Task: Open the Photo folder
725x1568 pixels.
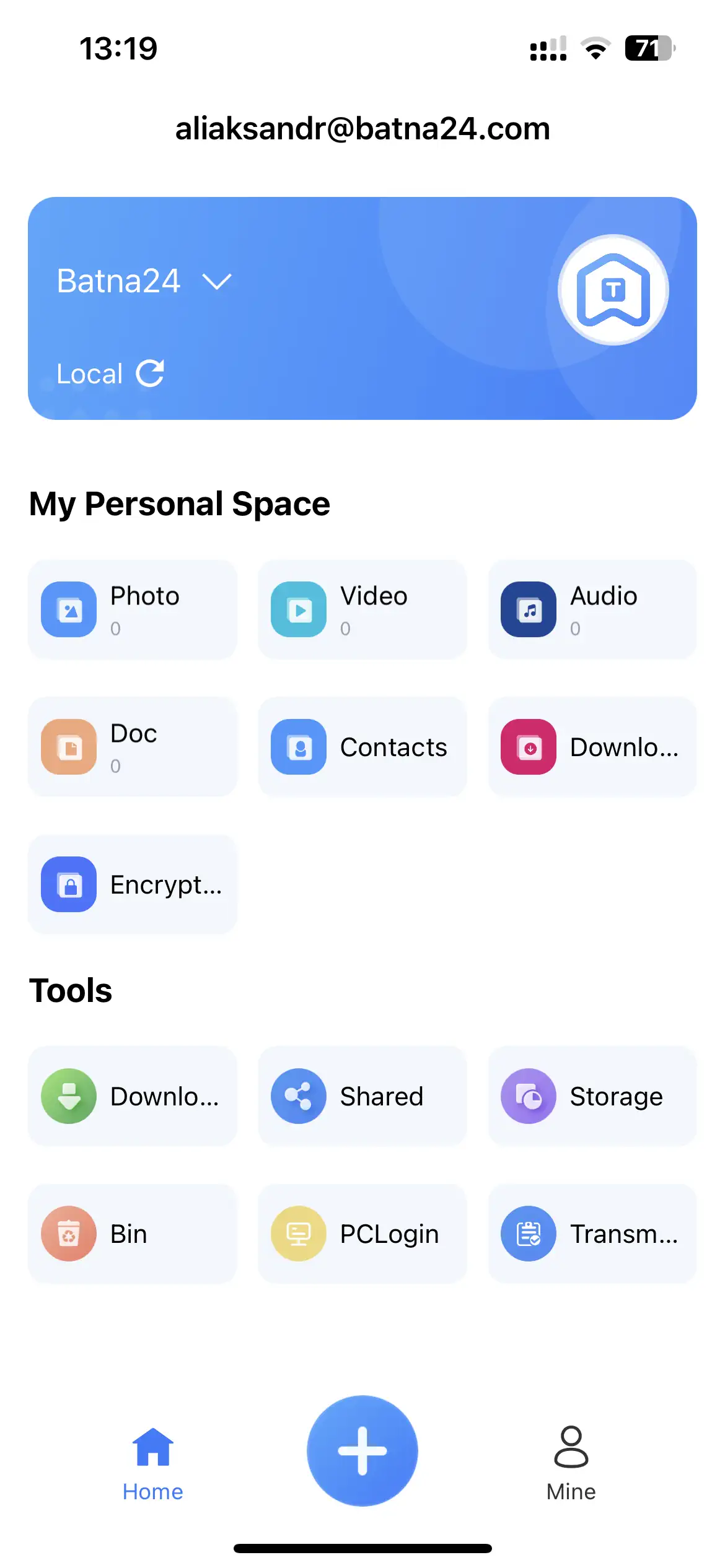Action: point(133,610)
